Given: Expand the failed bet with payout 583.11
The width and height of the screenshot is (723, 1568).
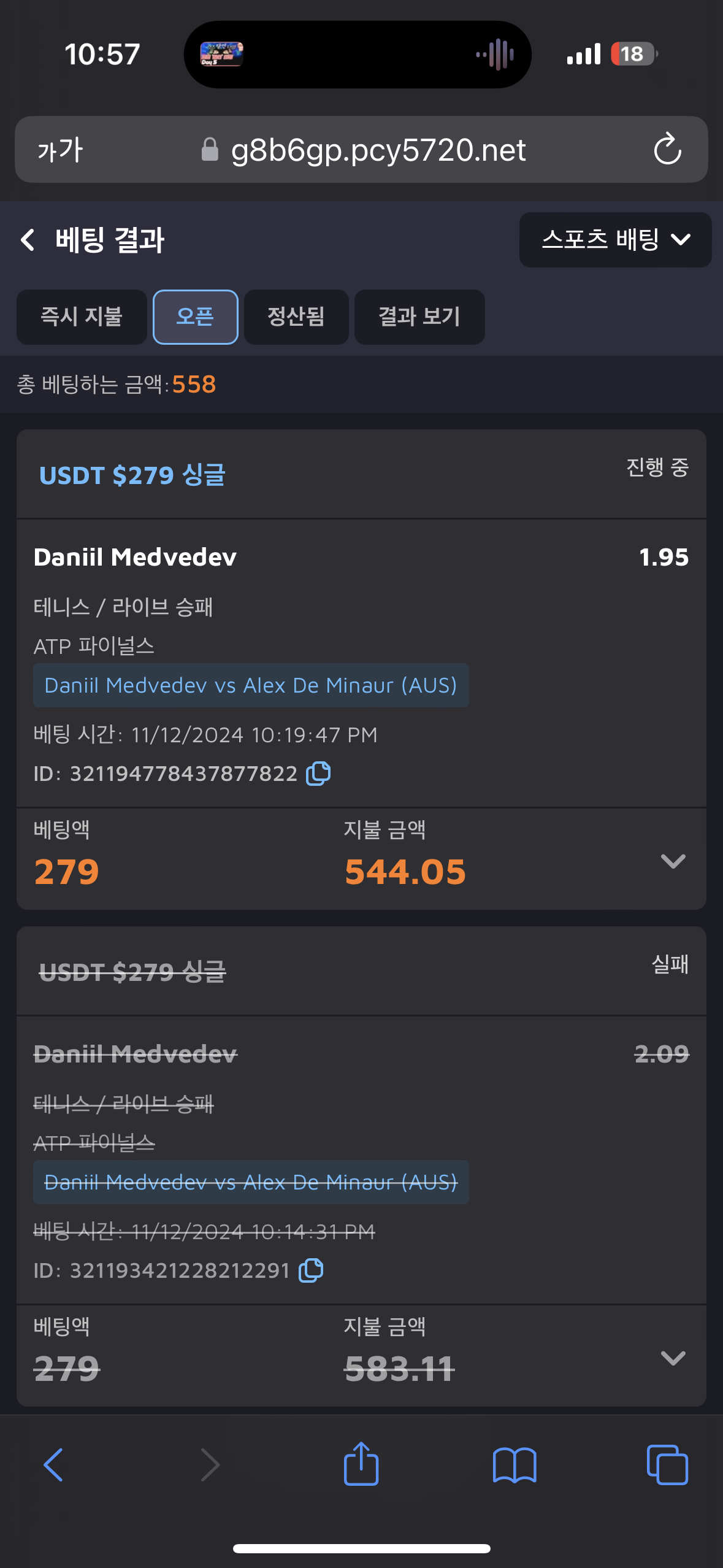Looking at the screenshot, I should coord(673,1358).
